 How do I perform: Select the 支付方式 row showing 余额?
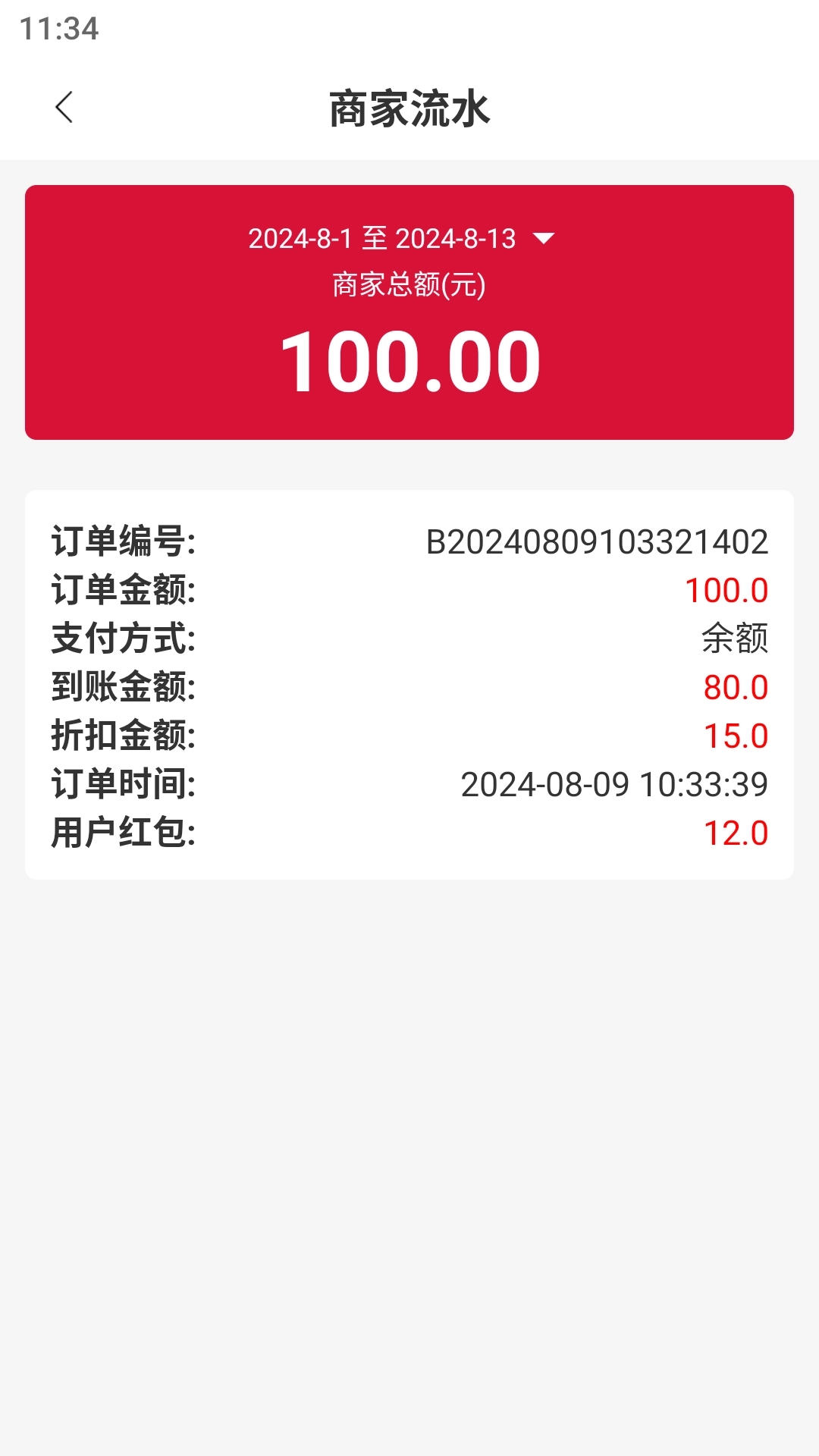tap(409, 639)
